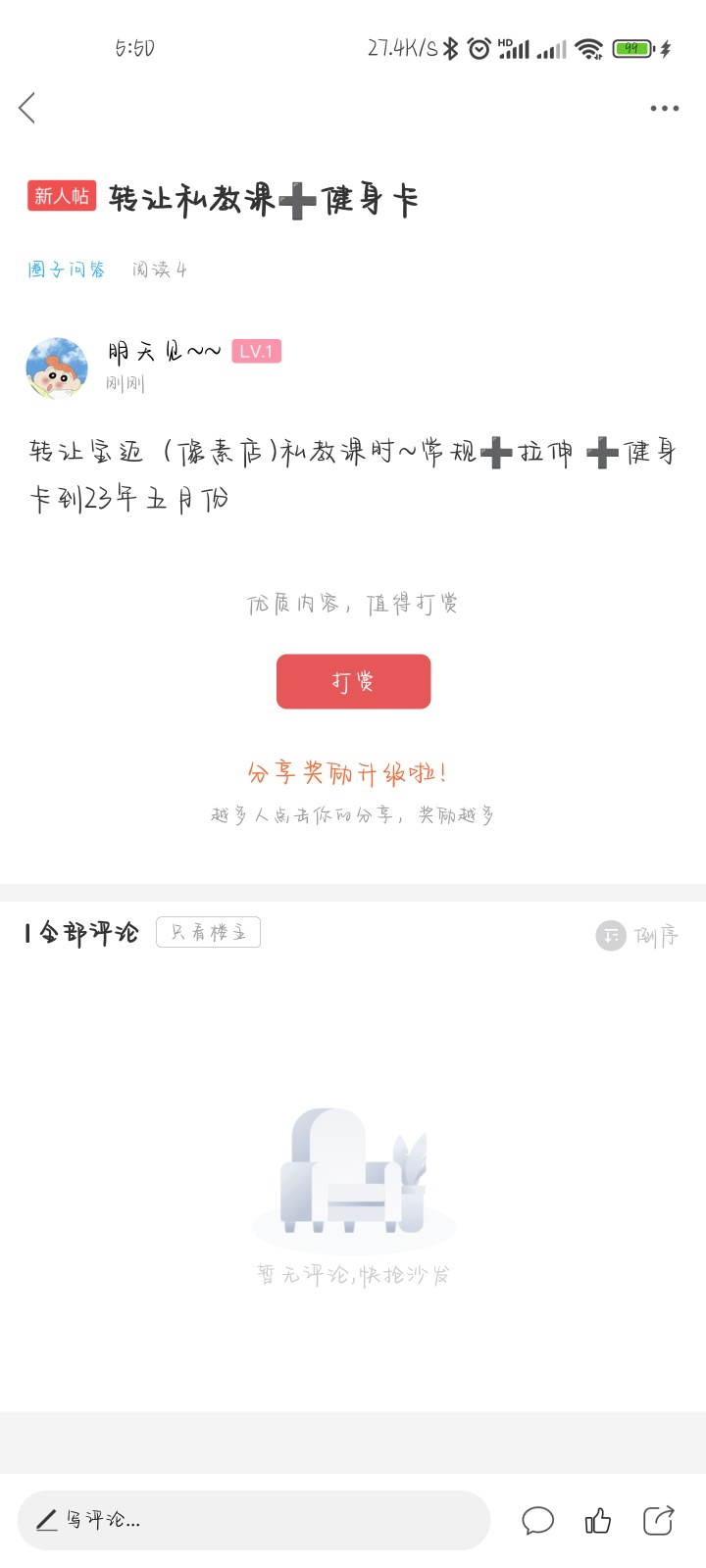The width and height of the screenshot is (706, 1568).
Task: Open comments via the speech bubble icon
Action: tap(537, 1520)
